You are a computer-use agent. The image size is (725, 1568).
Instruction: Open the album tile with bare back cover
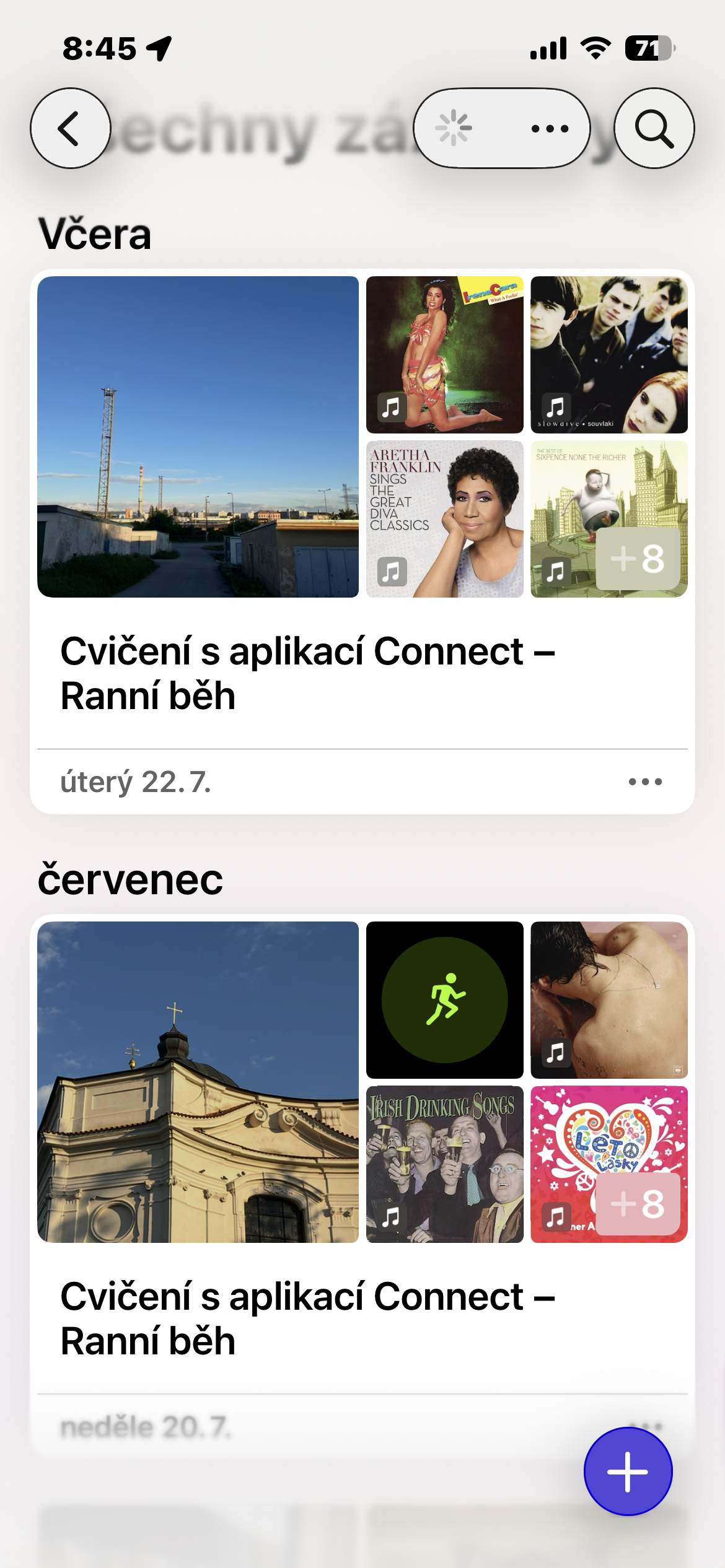[609, 1000]
